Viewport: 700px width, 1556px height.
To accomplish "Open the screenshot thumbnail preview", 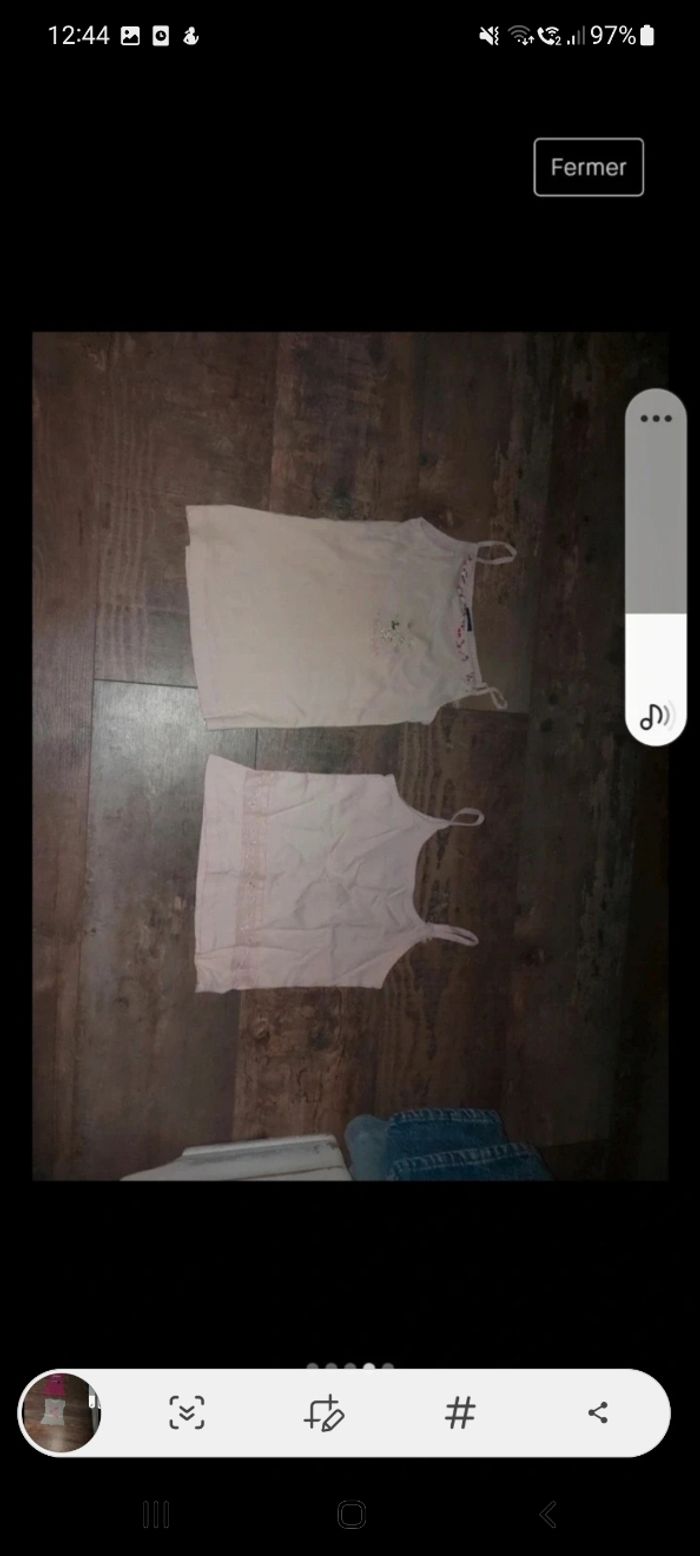I will [61, 1412].
